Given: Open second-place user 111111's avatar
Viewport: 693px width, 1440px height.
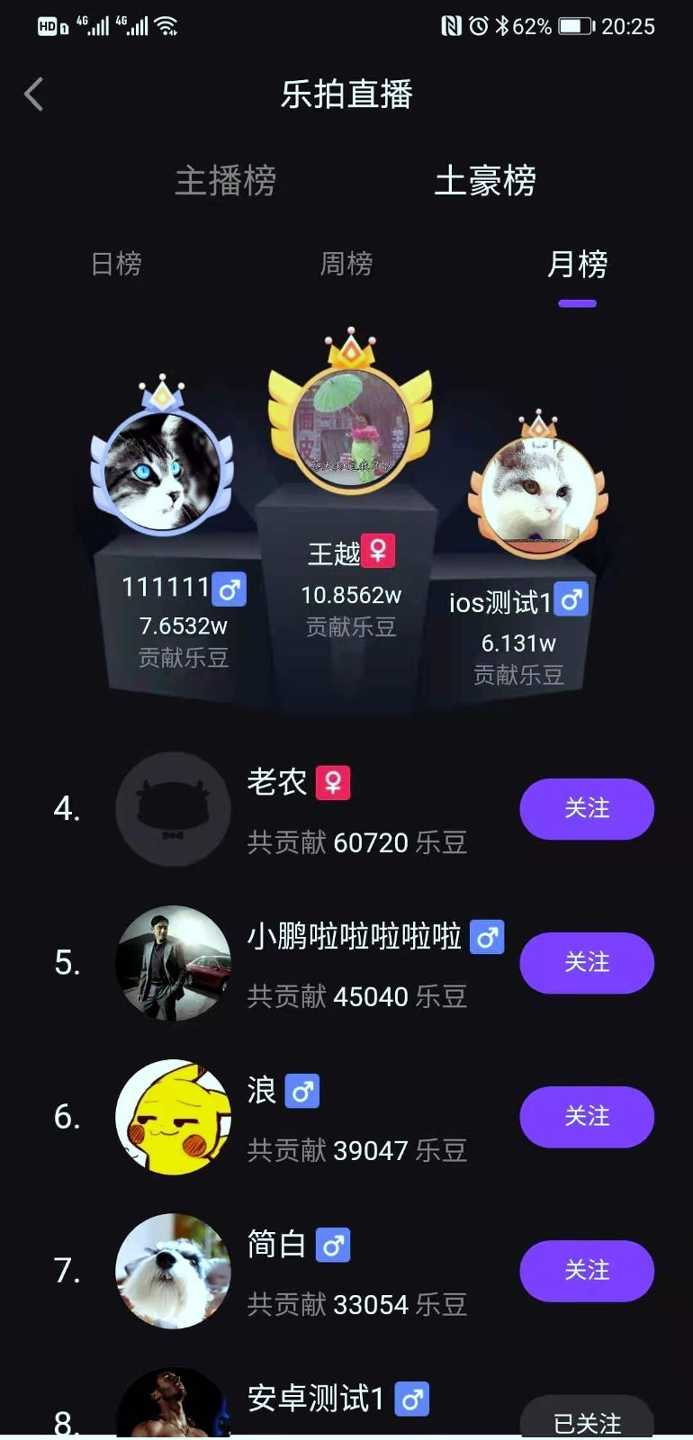Looking at the screenshot, I should pyautogui.click(x=162, y=470).
